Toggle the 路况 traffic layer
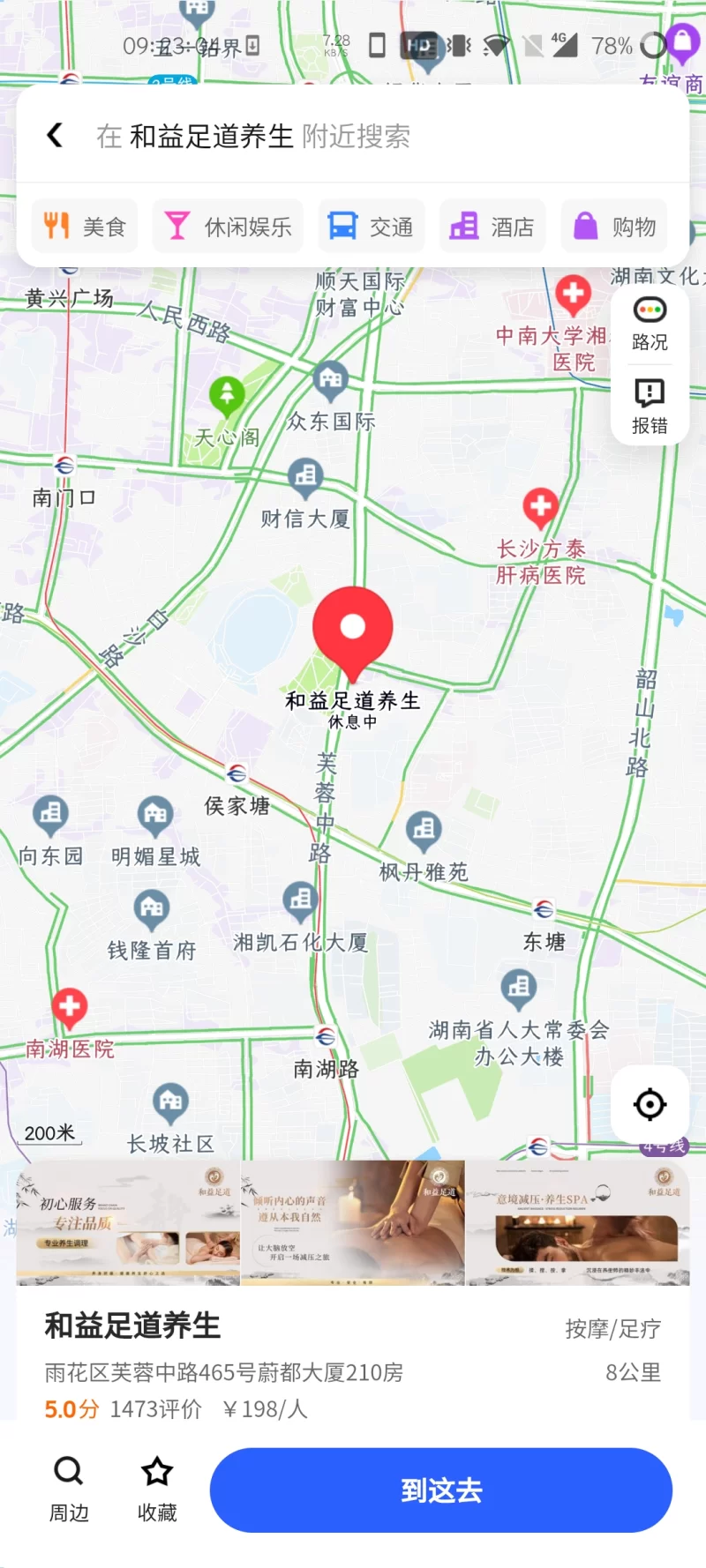Screen dimensions: 706x1568 [x=650, y=324]
